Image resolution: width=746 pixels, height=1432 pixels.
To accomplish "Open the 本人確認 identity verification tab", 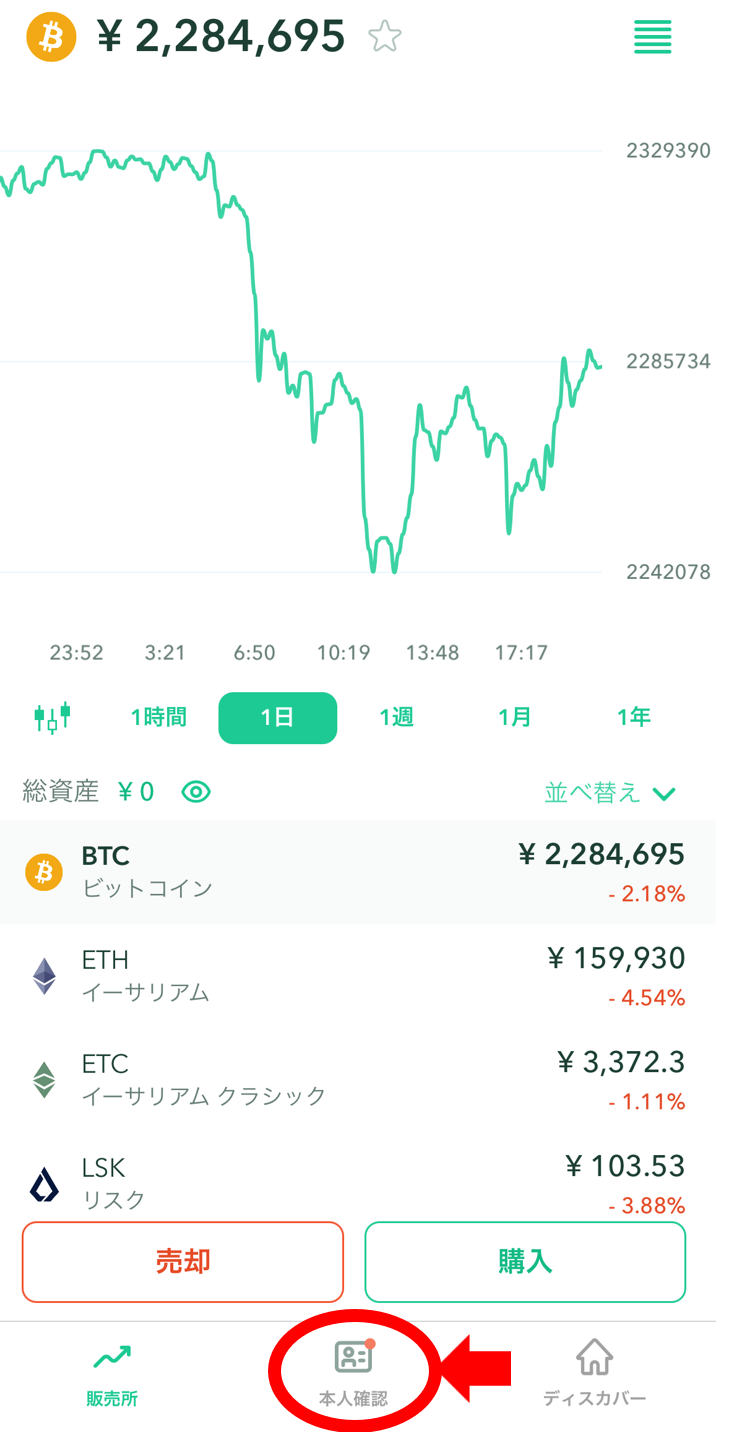I will click(x=353, y=1372).
